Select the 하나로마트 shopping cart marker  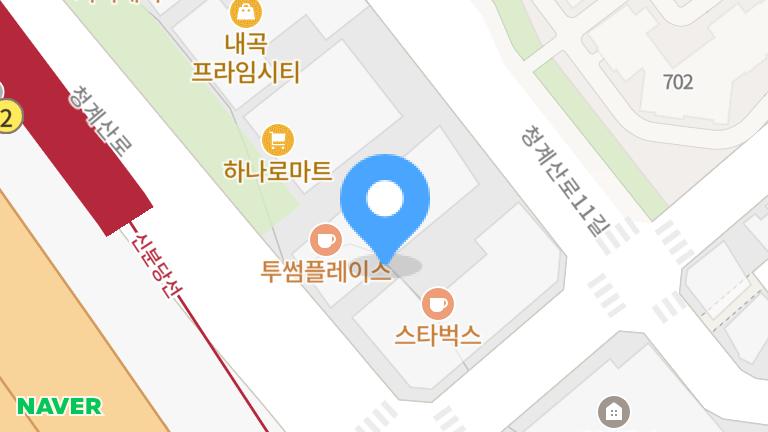278,140
